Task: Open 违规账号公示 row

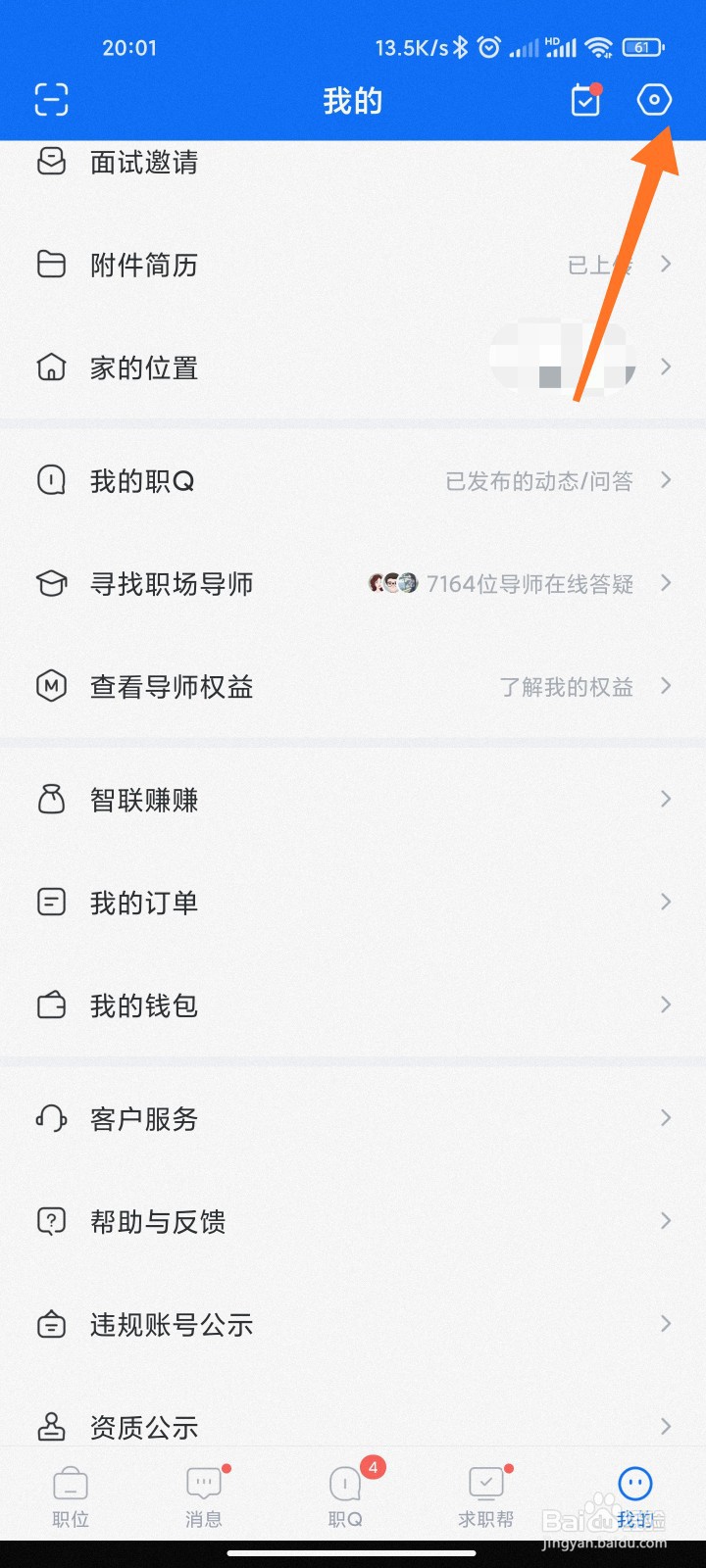Action: click(x=172, y=1324)
